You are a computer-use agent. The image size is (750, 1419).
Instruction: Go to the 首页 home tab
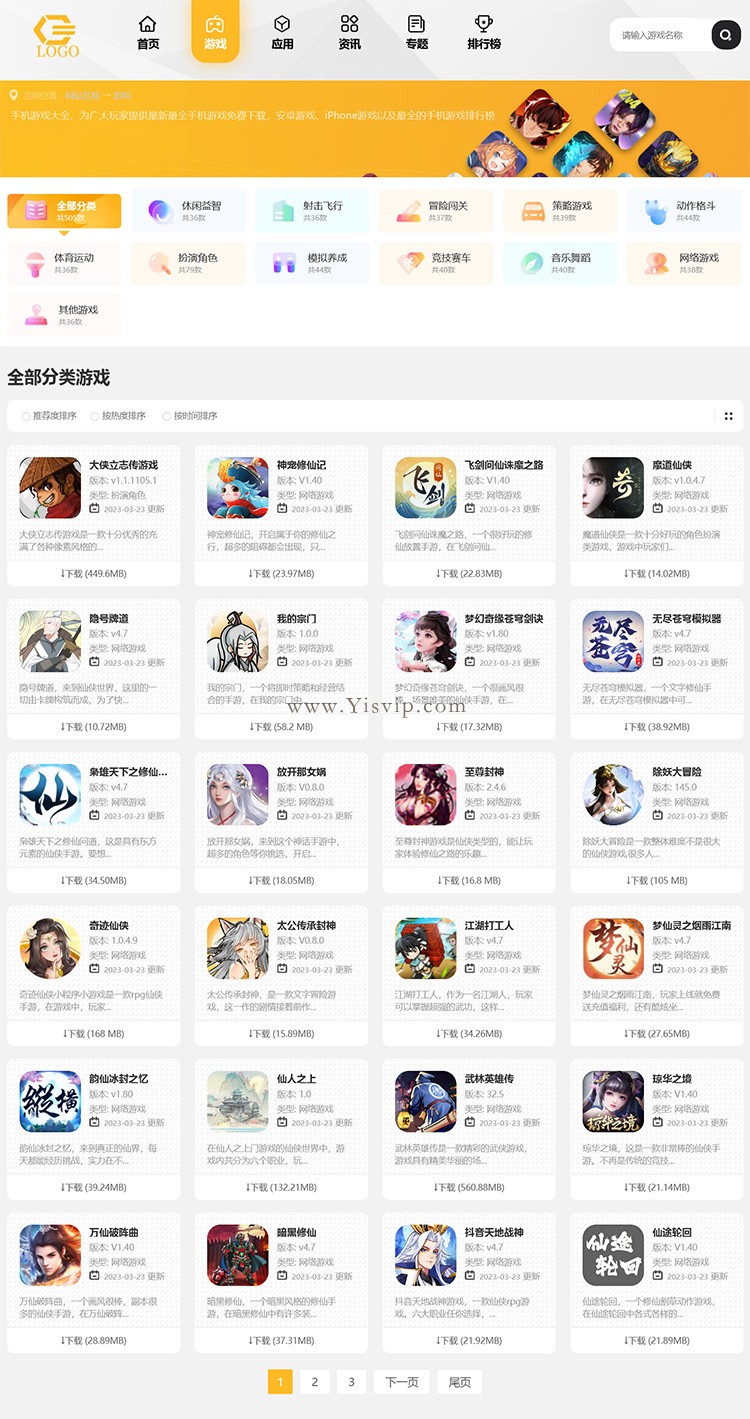click(148, 32)
